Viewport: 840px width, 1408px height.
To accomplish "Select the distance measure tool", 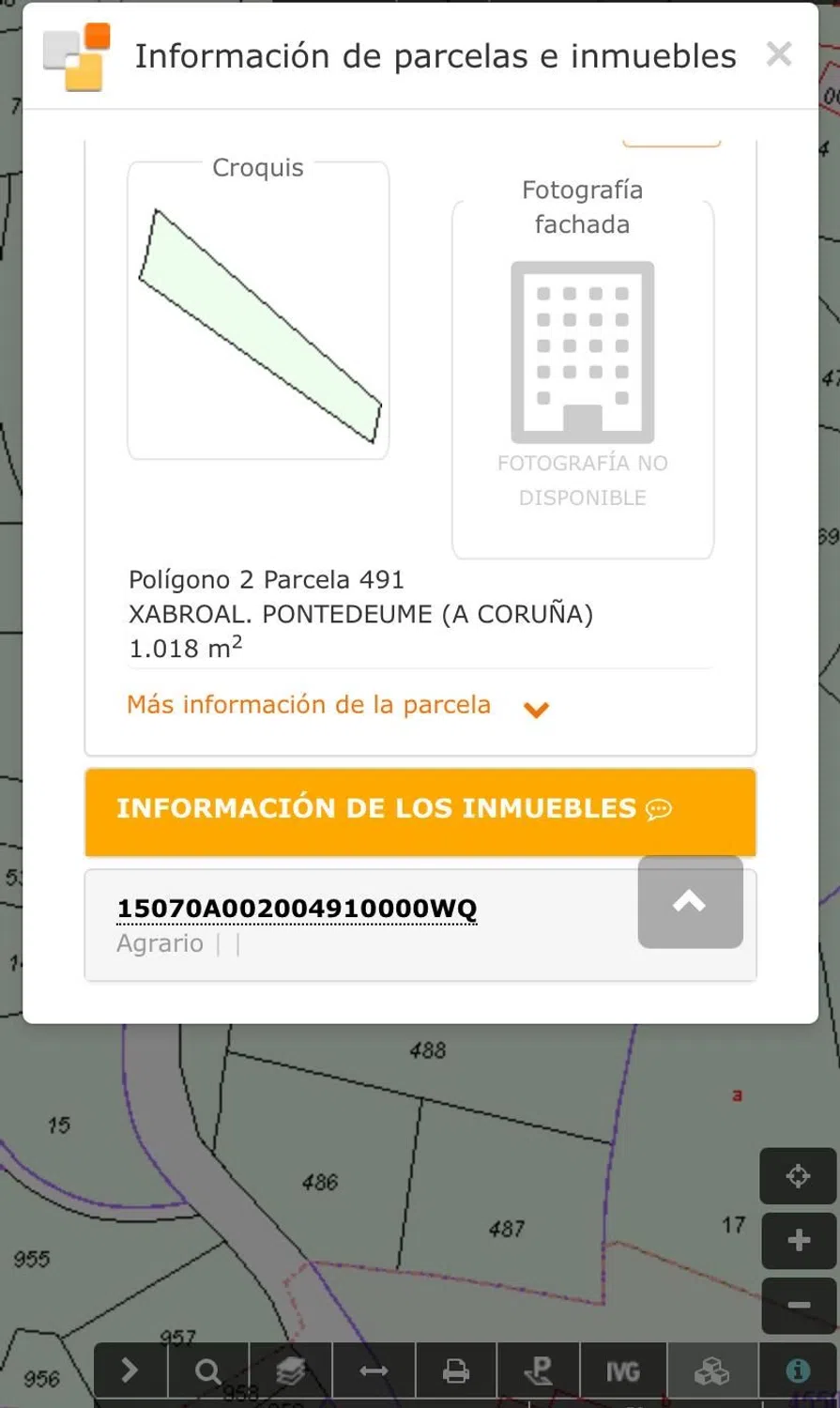I will (x=374, y=1371).
